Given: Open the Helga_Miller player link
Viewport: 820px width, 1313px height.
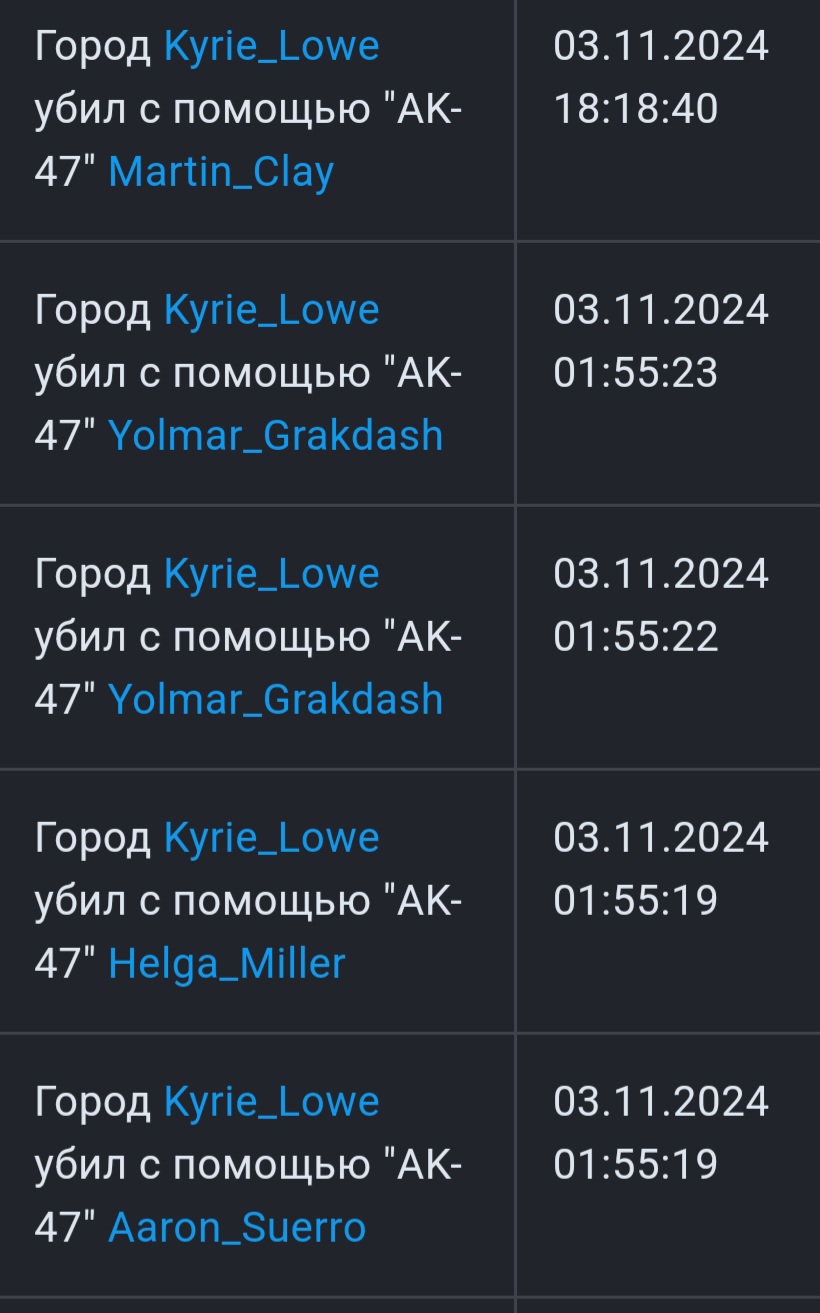Looking at the screenshot, I should [x=227, y=964].
